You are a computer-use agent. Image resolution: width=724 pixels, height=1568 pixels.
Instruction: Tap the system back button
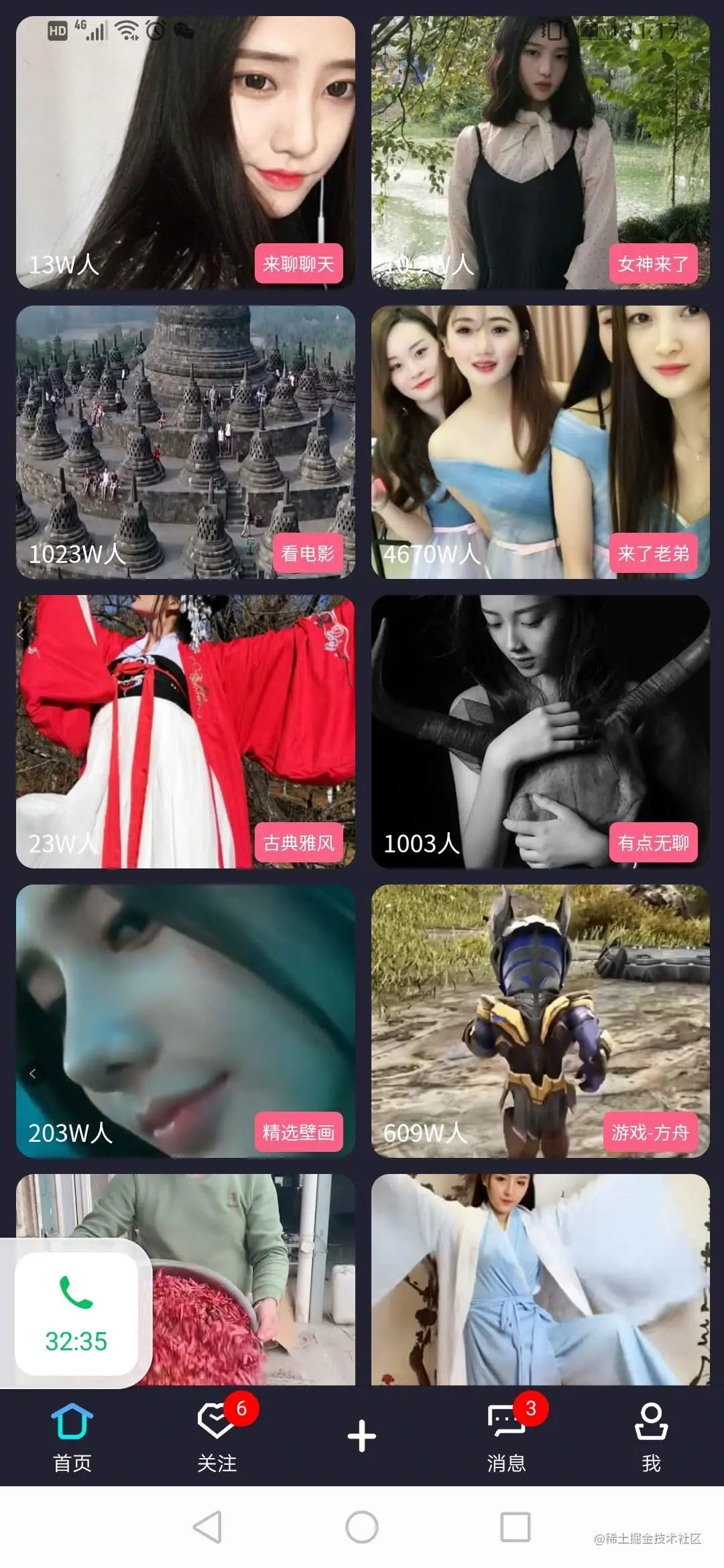tap(207, 1527)
